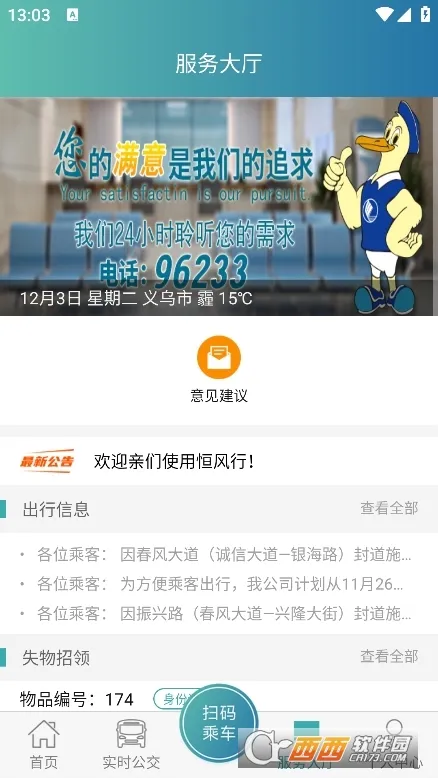The width and height of the screenshot is (438, 778).
Task: View all 出行信息 via 查看全部
Action: click(389, 509)
